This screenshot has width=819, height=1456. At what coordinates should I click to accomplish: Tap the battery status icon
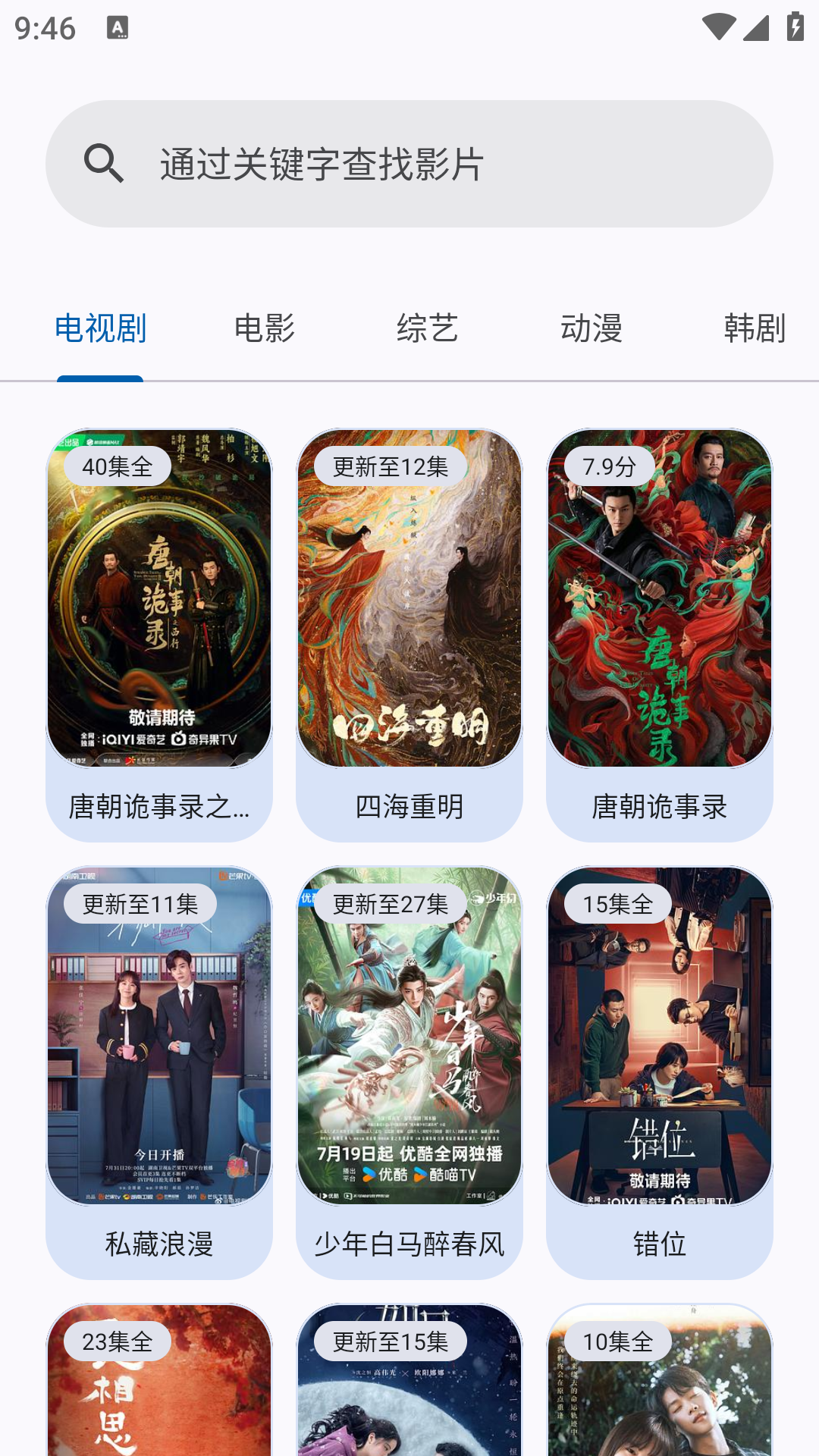tap(794, 28)
